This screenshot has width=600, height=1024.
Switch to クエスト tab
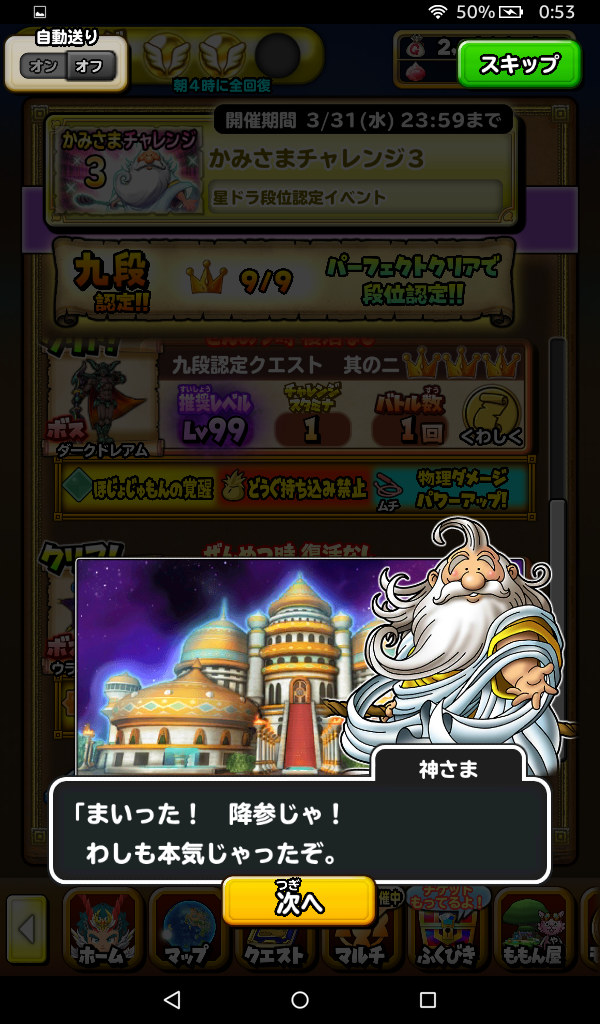tap(273, 945)
